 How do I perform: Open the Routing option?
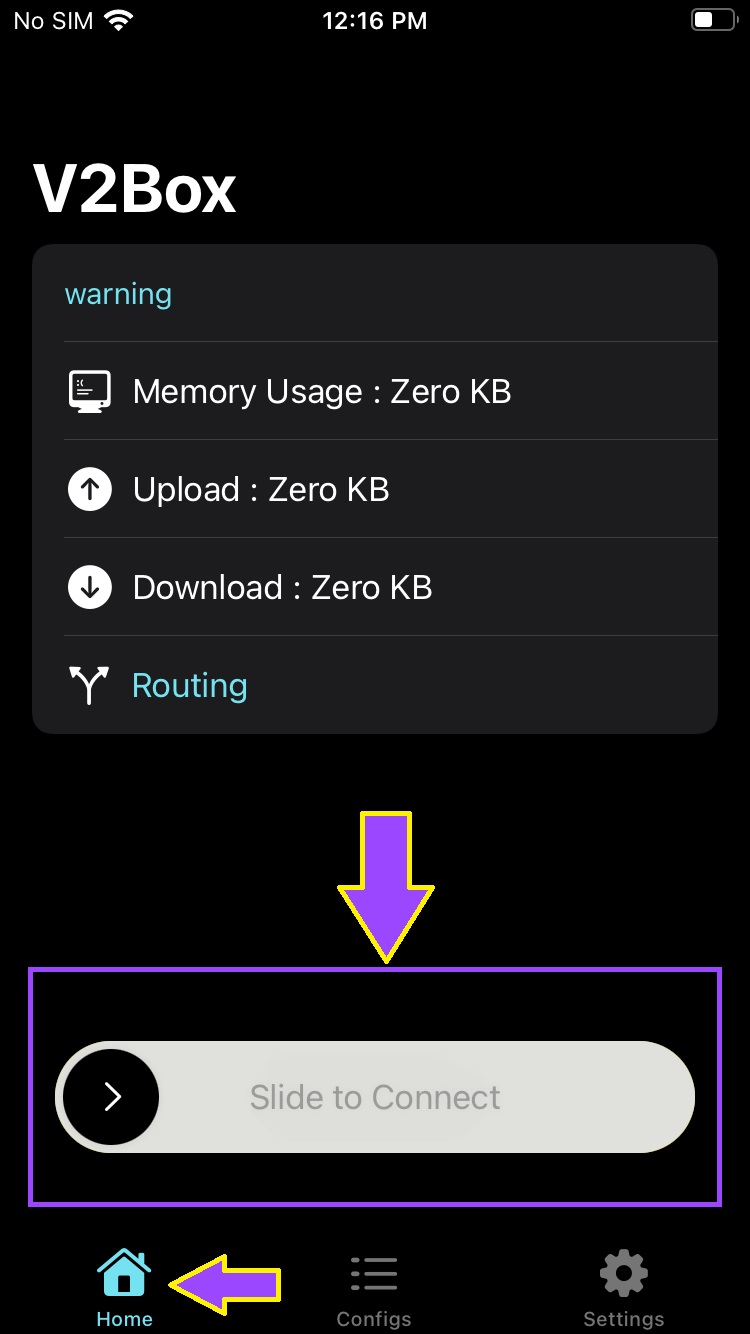click(x=189, y=686)
